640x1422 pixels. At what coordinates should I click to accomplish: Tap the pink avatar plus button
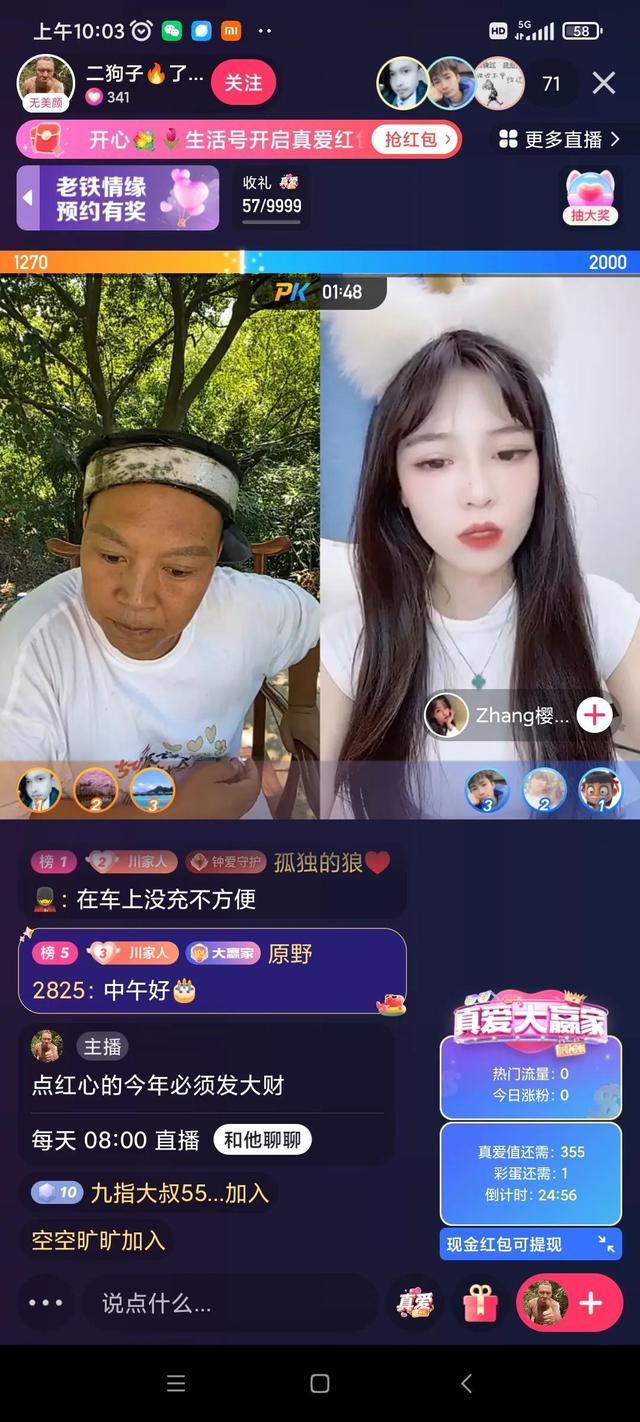pyautogui.click(x=570, y=1303)
